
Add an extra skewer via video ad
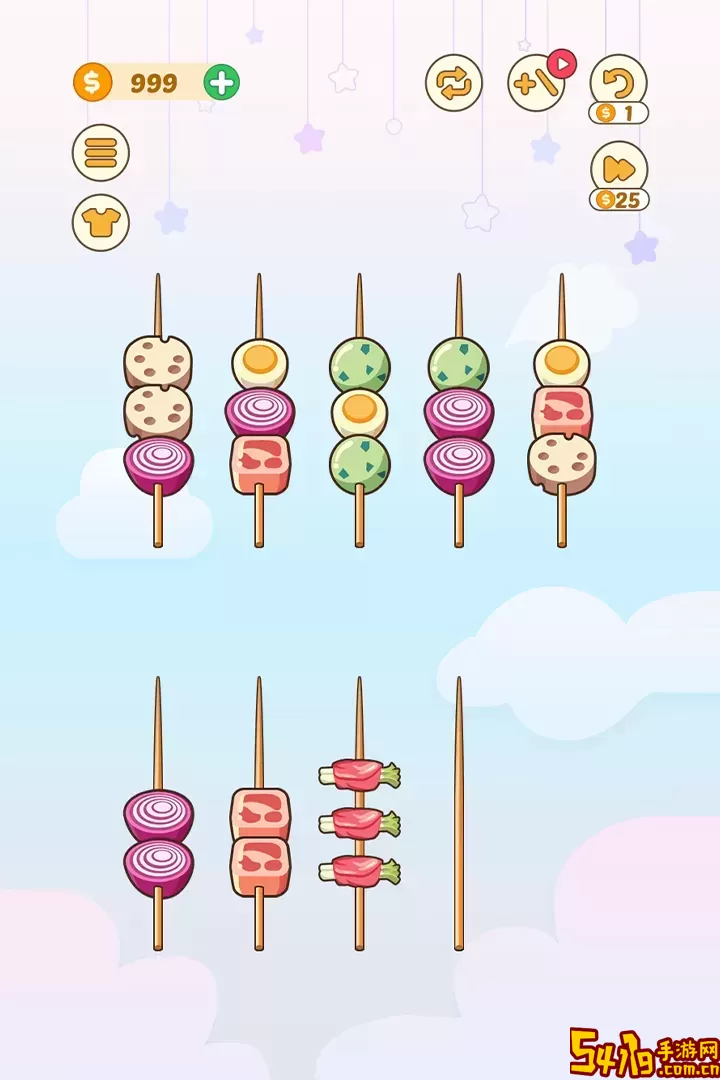pyautogui.click(x=537, y=83)
